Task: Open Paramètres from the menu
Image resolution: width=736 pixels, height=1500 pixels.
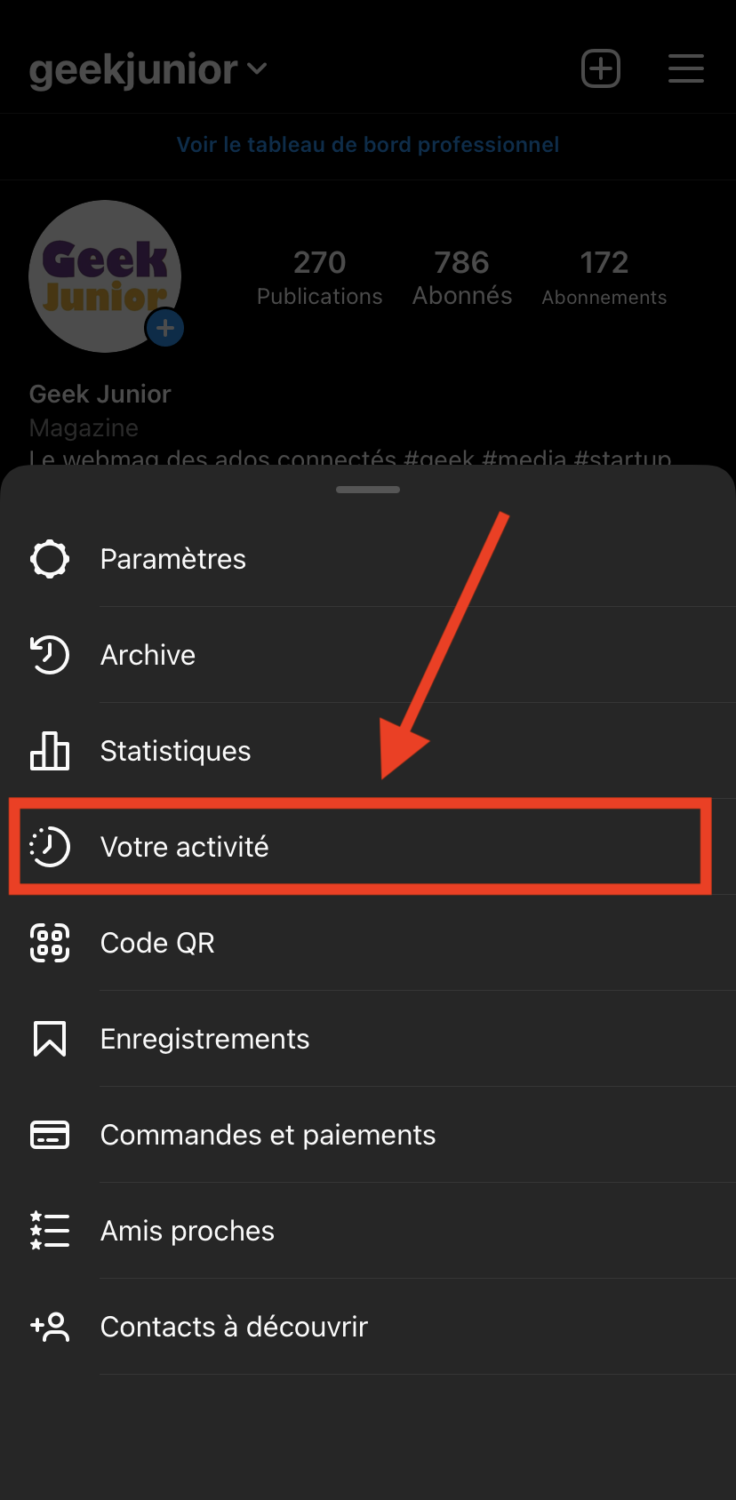Action: [x=172, y=559]
